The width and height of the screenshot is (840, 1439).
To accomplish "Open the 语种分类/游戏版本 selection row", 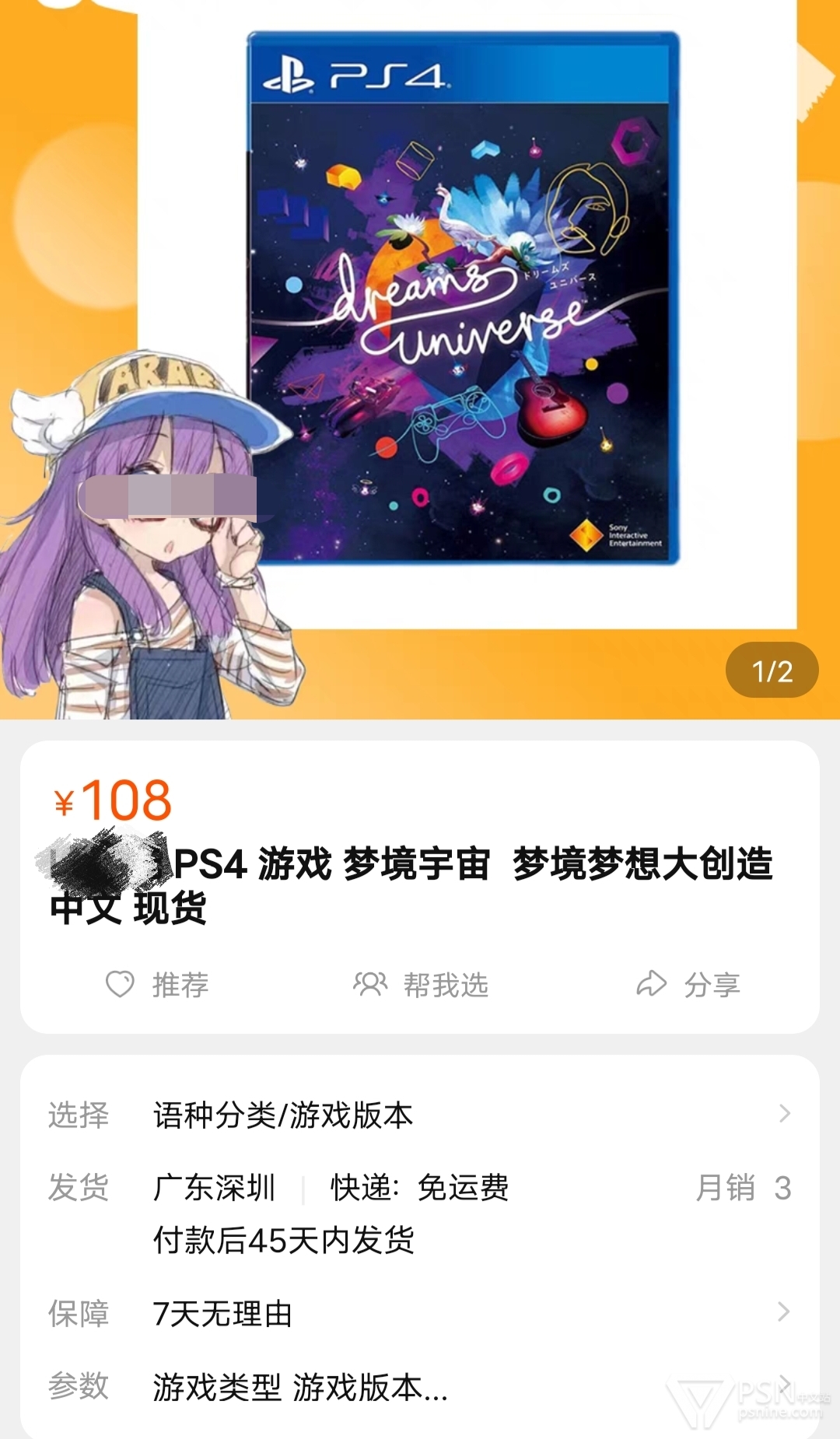I will point(420,1115).
